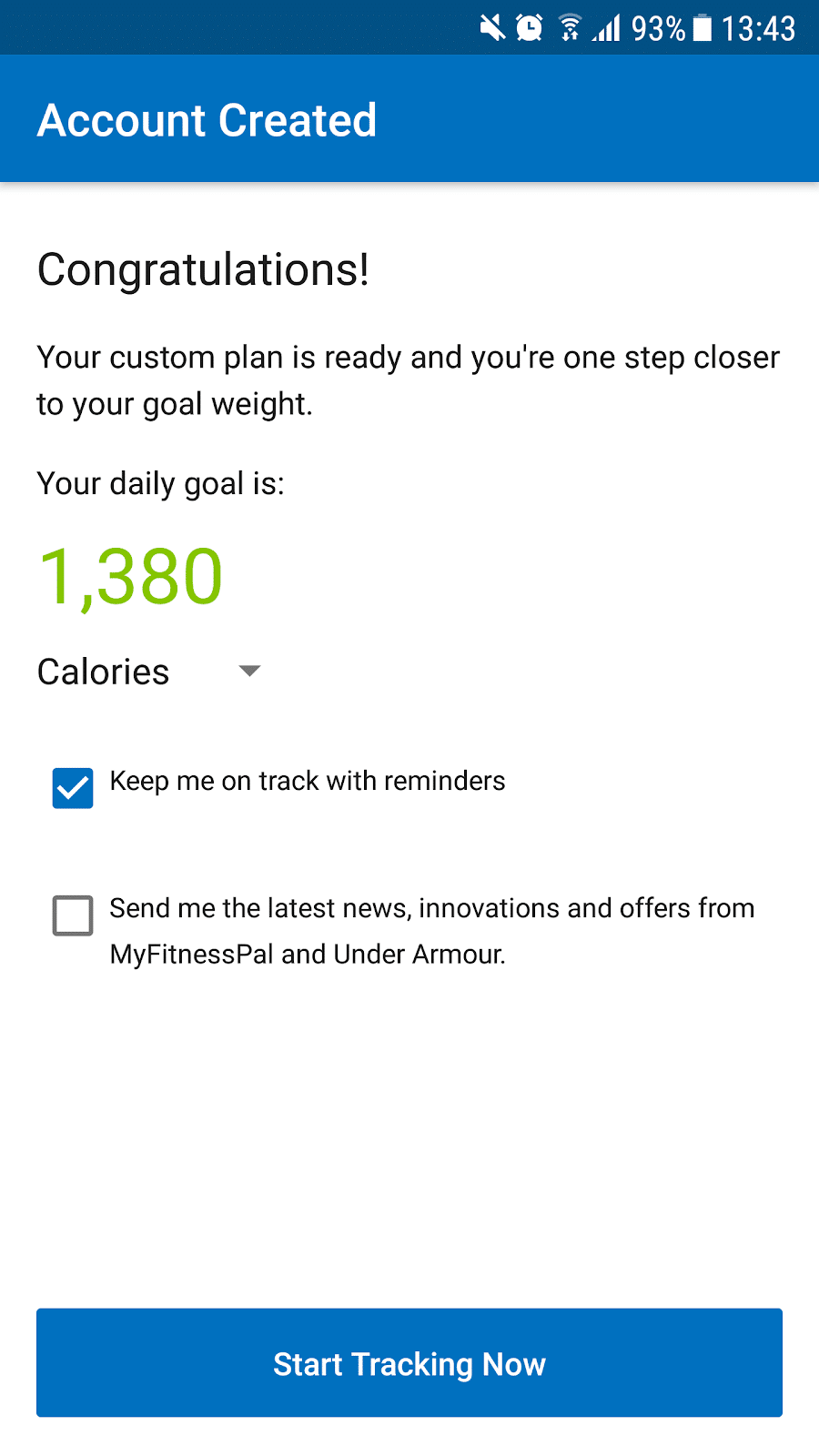Image resolution: width=819 pixels, height=1456 pixels.
Task: Open the Calories unit dropdown
Action: 150,672
